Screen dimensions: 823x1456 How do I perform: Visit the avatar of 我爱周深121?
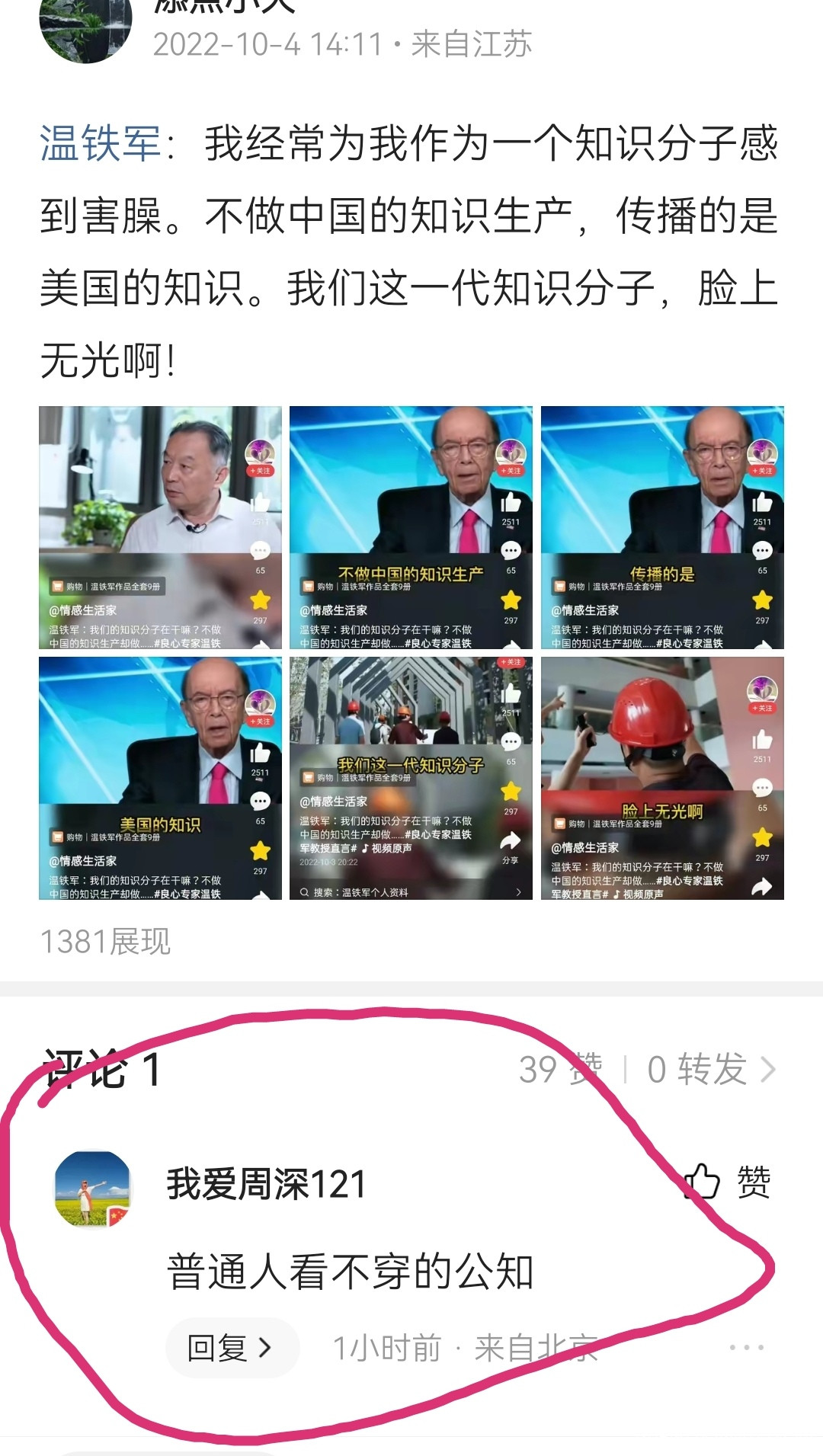point(93,1188)
